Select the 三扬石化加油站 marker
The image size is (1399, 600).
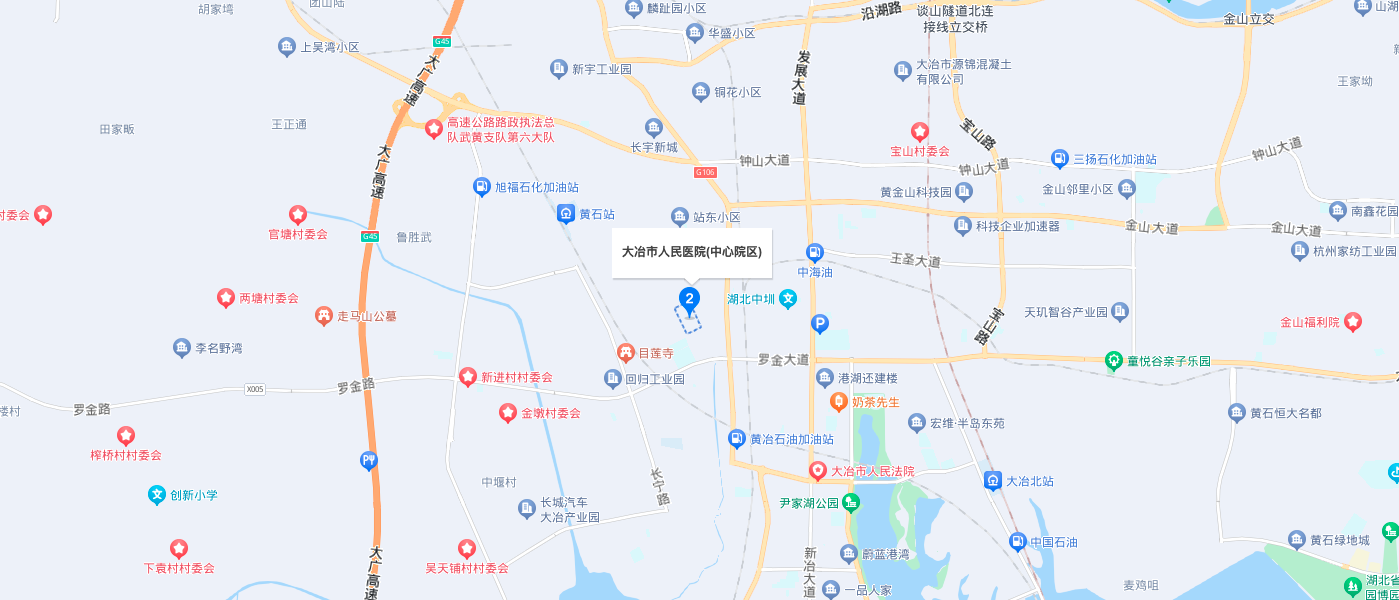(1059, 159)
